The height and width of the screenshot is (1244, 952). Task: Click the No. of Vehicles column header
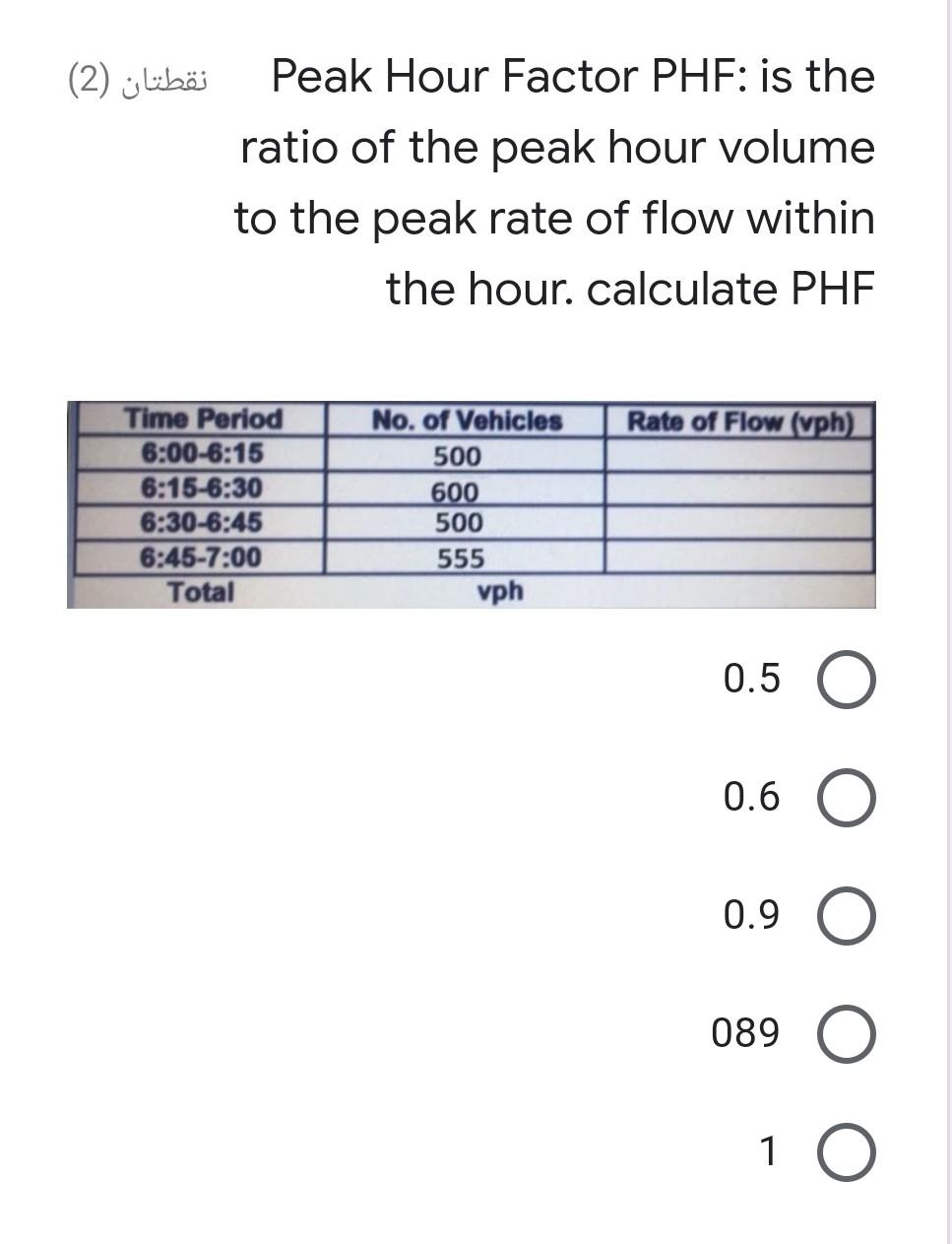(465, 420)
